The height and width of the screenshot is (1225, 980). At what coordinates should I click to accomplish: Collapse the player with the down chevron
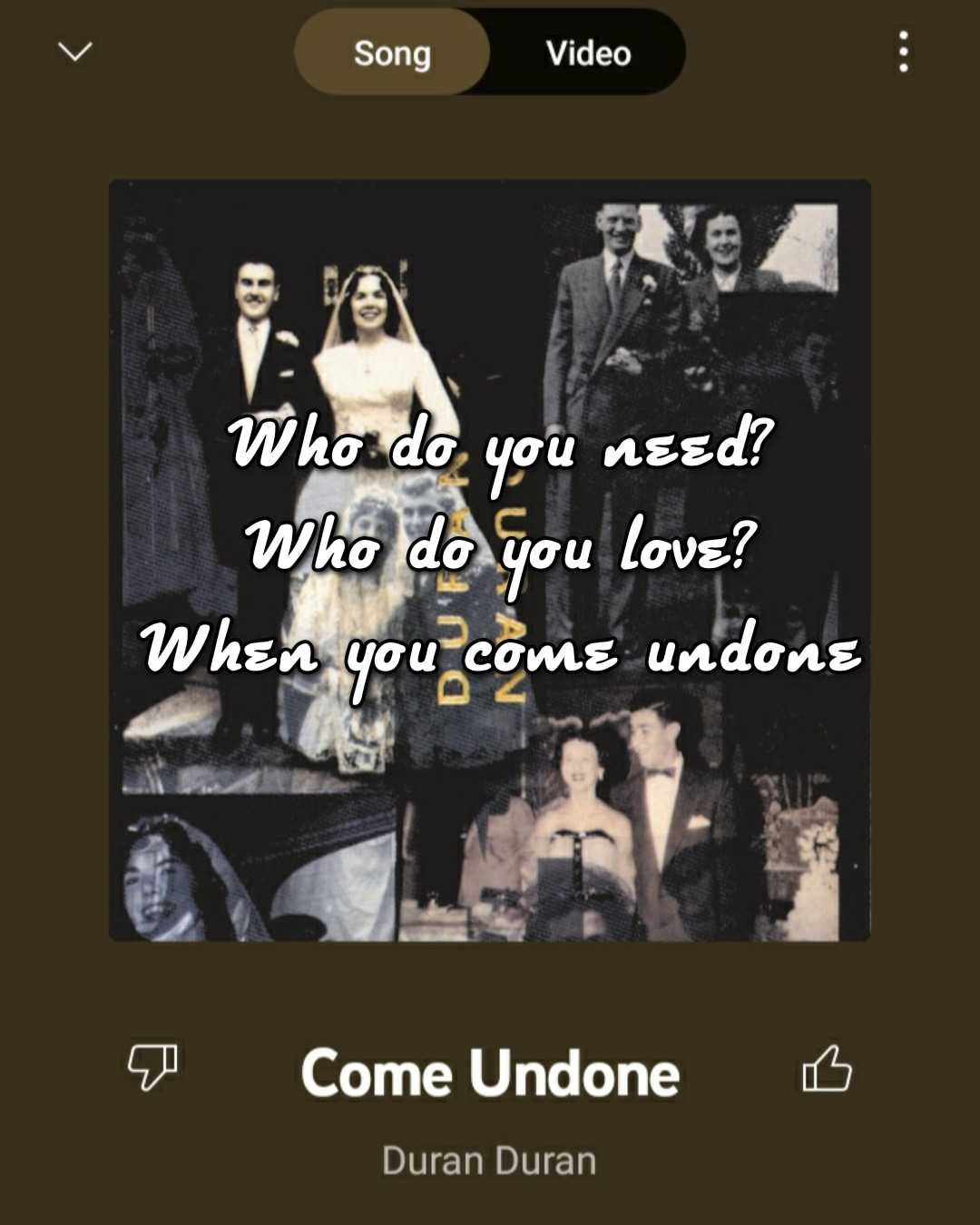pos(74,51)
